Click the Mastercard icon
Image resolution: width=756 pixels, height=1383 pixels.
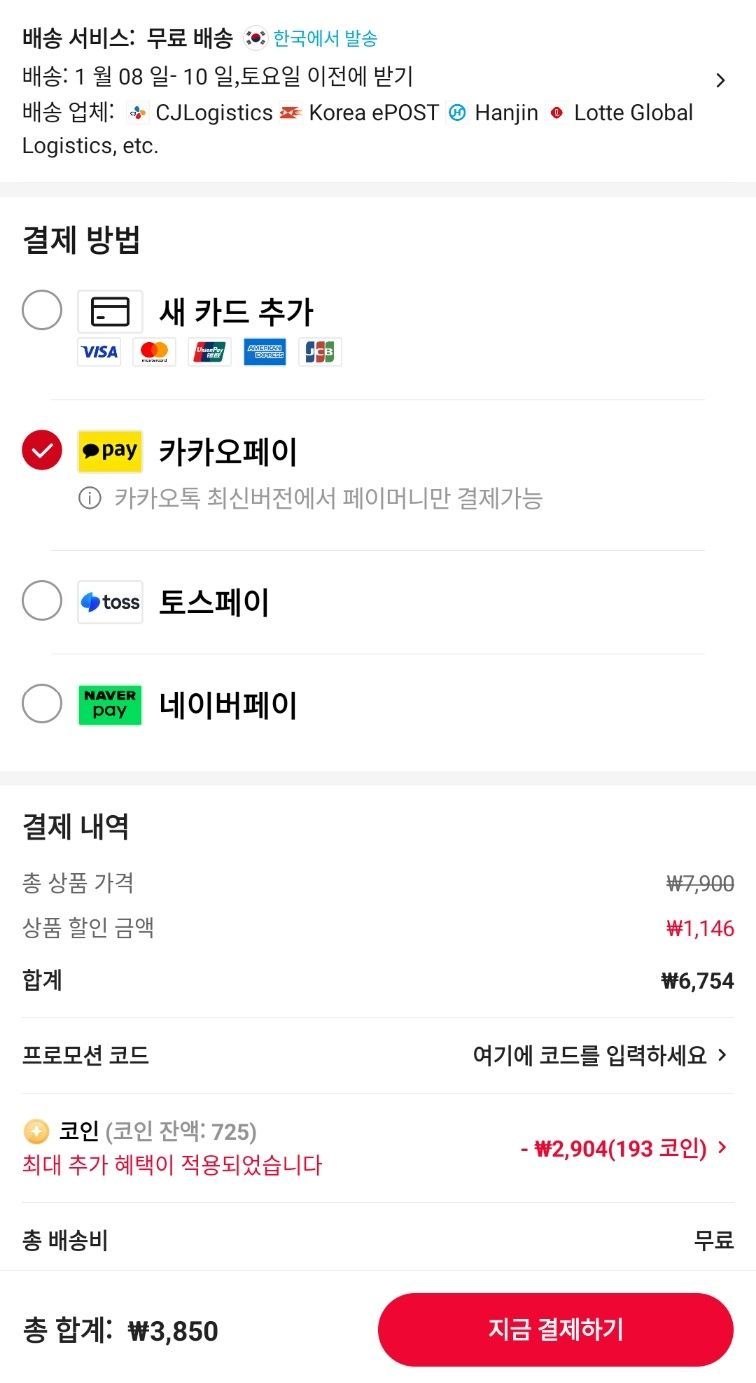[x=153, y=351]
